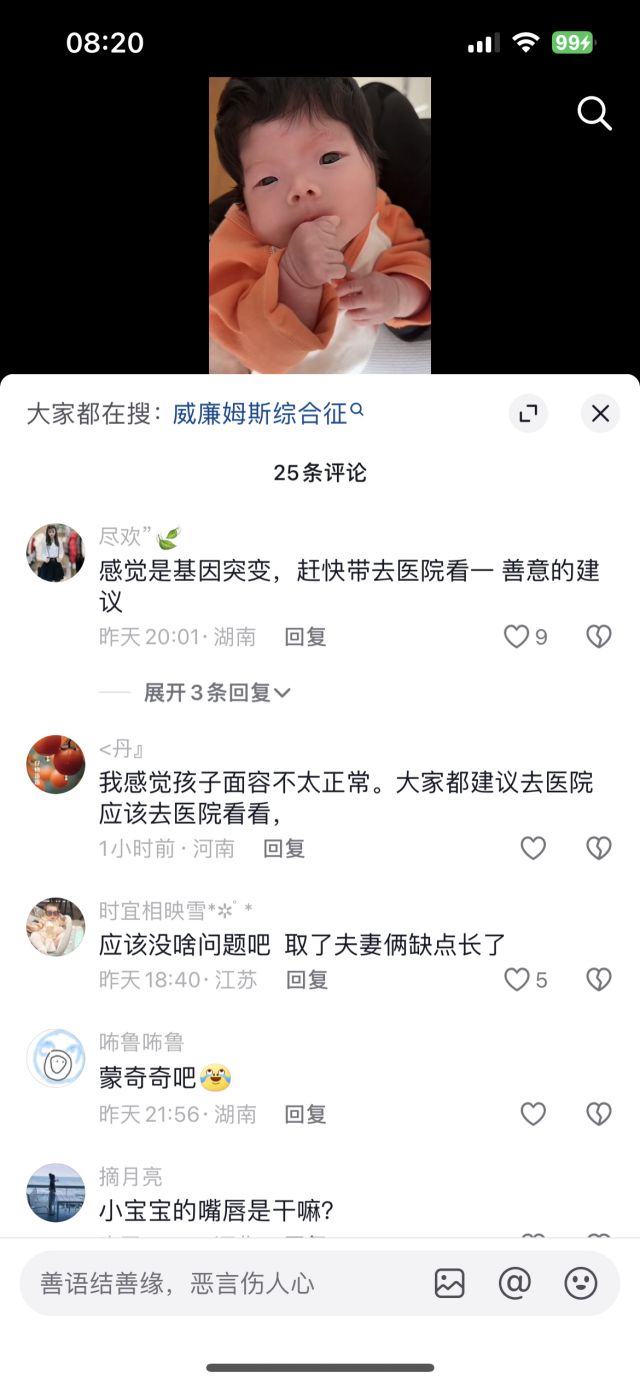640x1385 pixels.
Task: Like <丹』's comment
Action: [533, 848]
